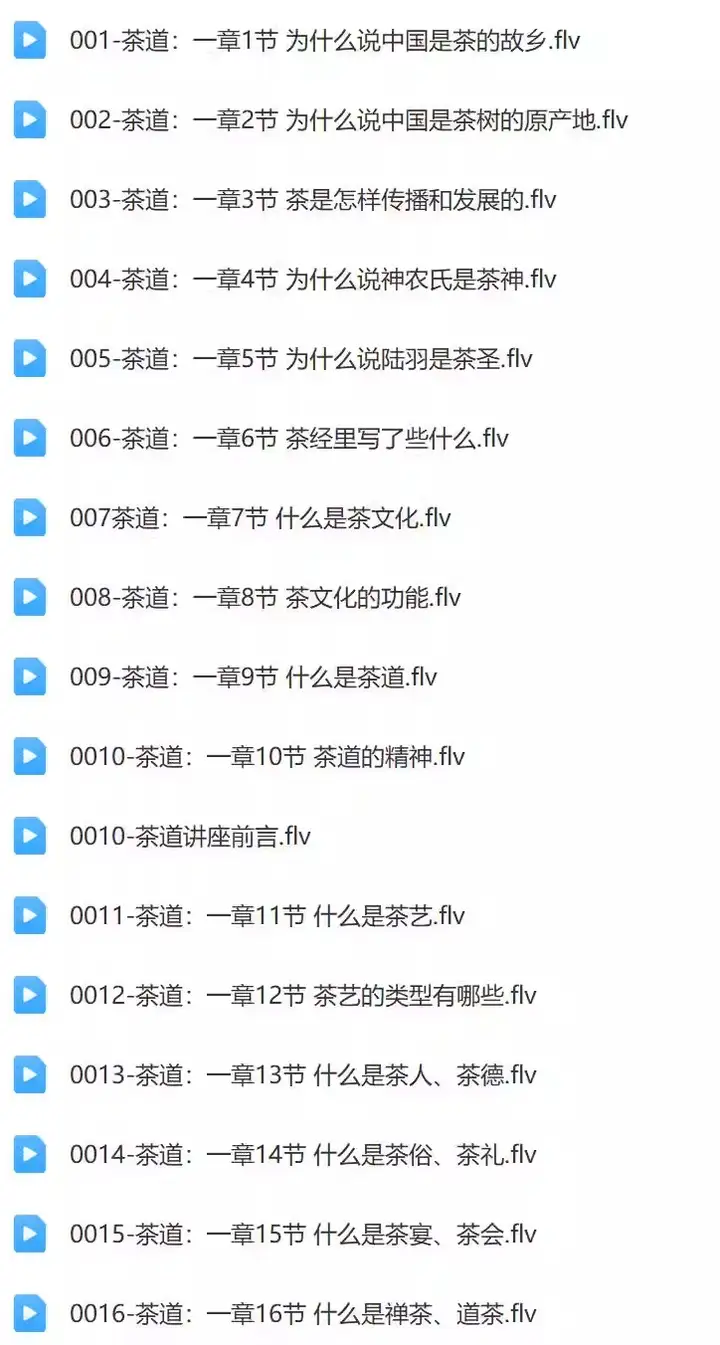Play video 007 什么是茶文化.flv
Image resolution: width=720 pixels, height=1345 pixels.
click(260, 518)
